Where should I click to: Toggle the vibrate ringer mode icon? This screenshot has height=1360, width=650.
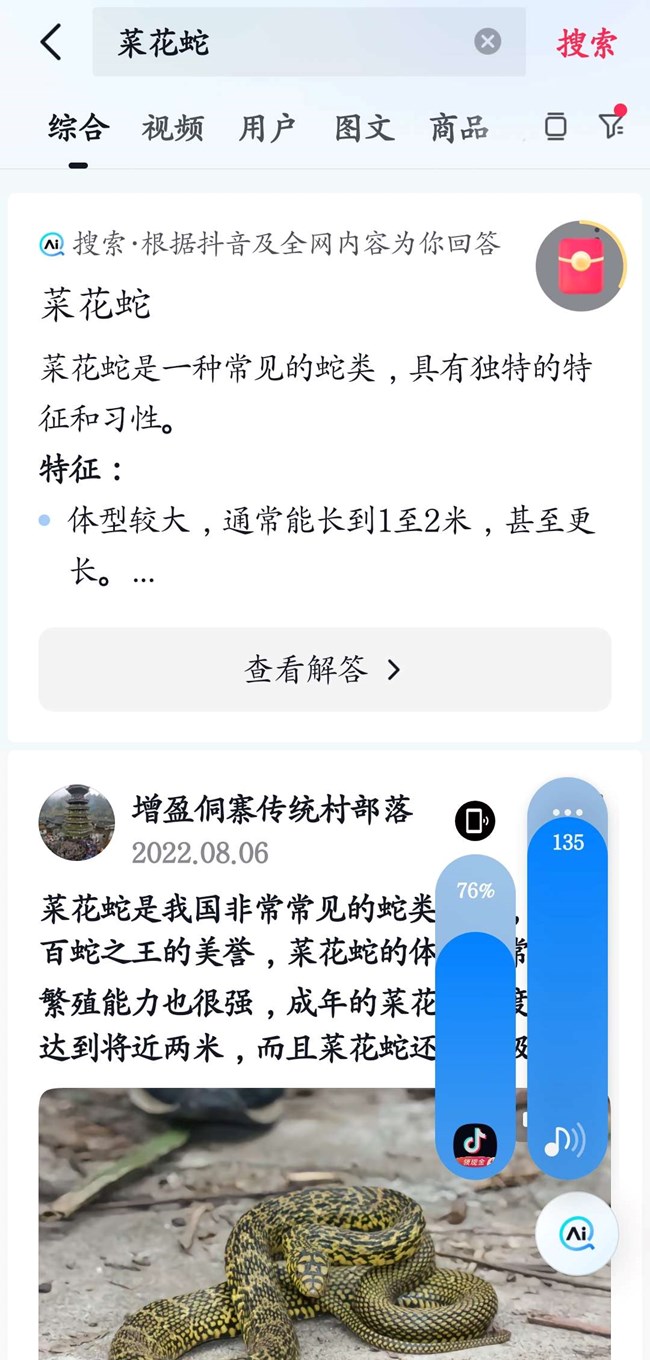(475, 821)
